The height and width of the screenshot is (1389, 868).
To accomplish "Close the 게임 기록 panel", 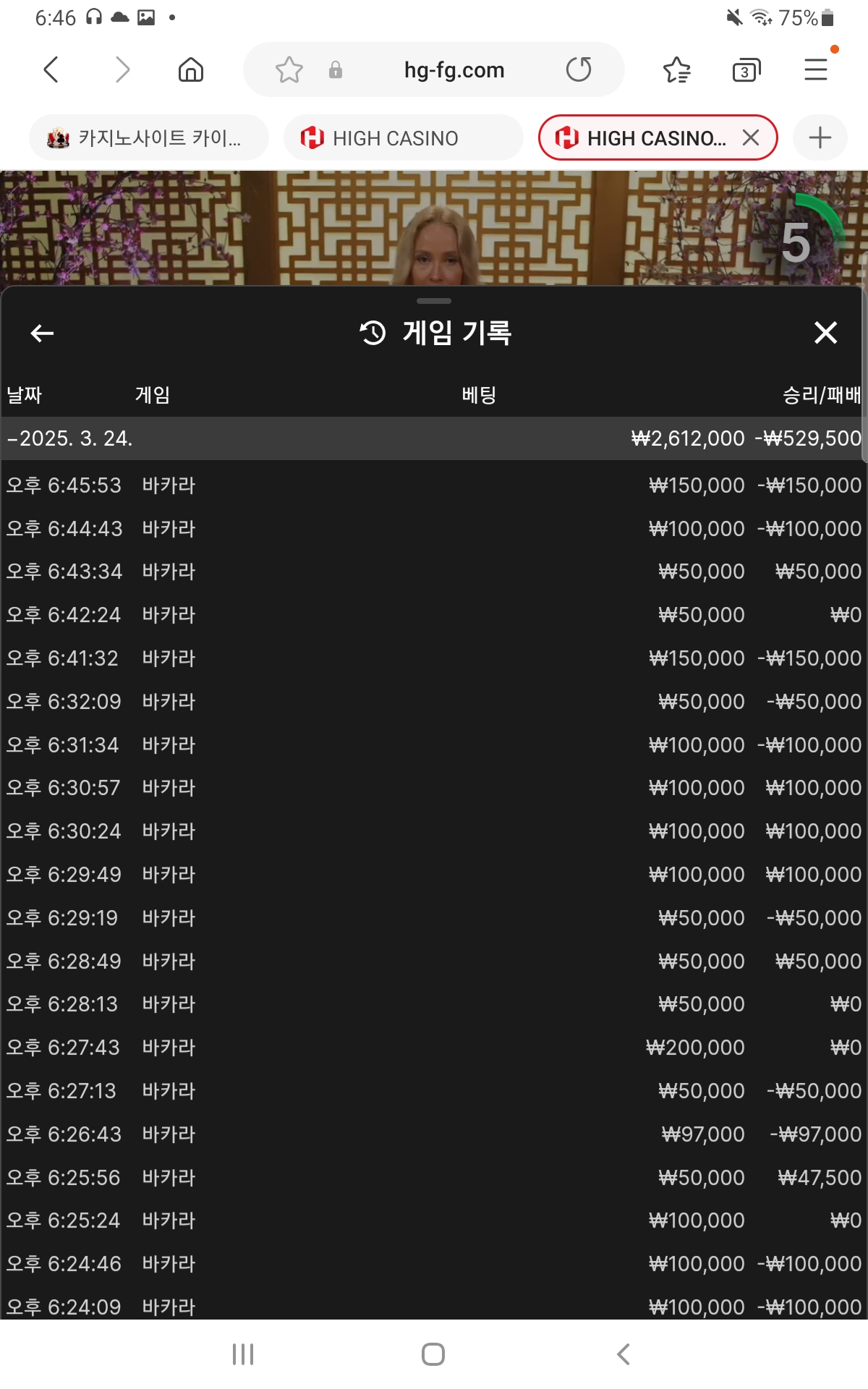I will pos(825,333).
